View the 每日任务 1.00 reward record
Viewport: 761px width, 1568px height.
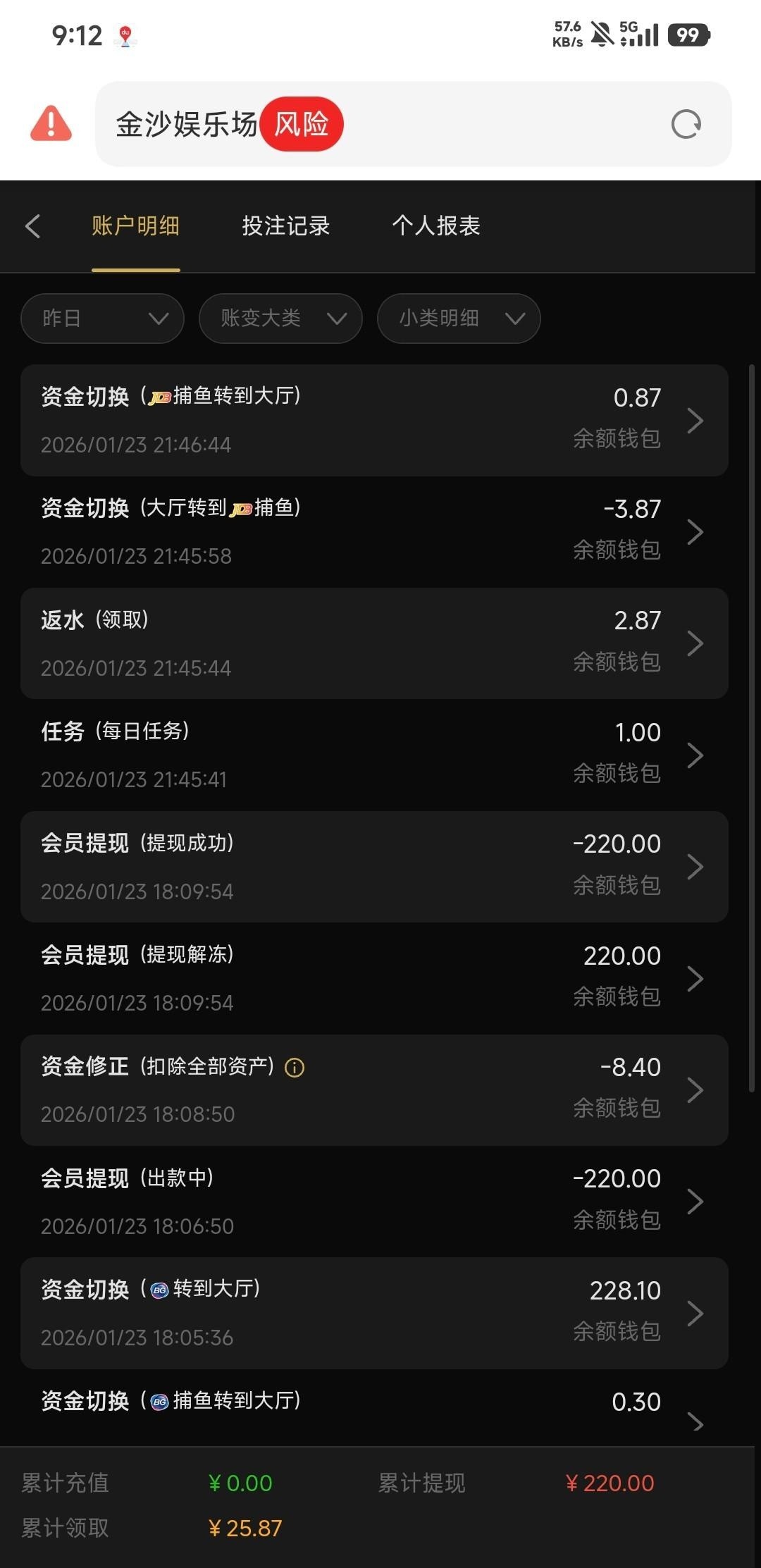tap(373, 755)
